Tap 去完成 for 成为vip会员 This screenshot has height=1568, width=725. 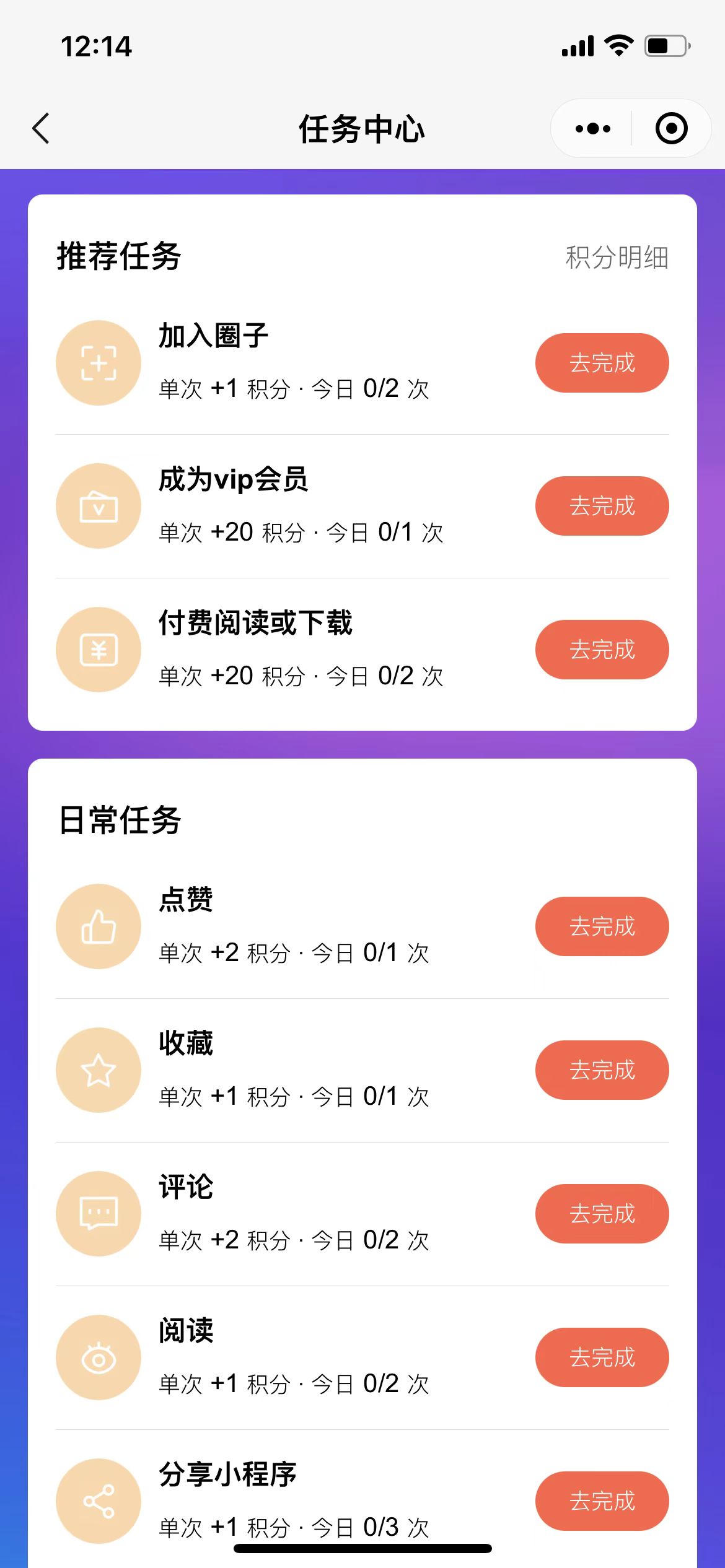(602, 506)
